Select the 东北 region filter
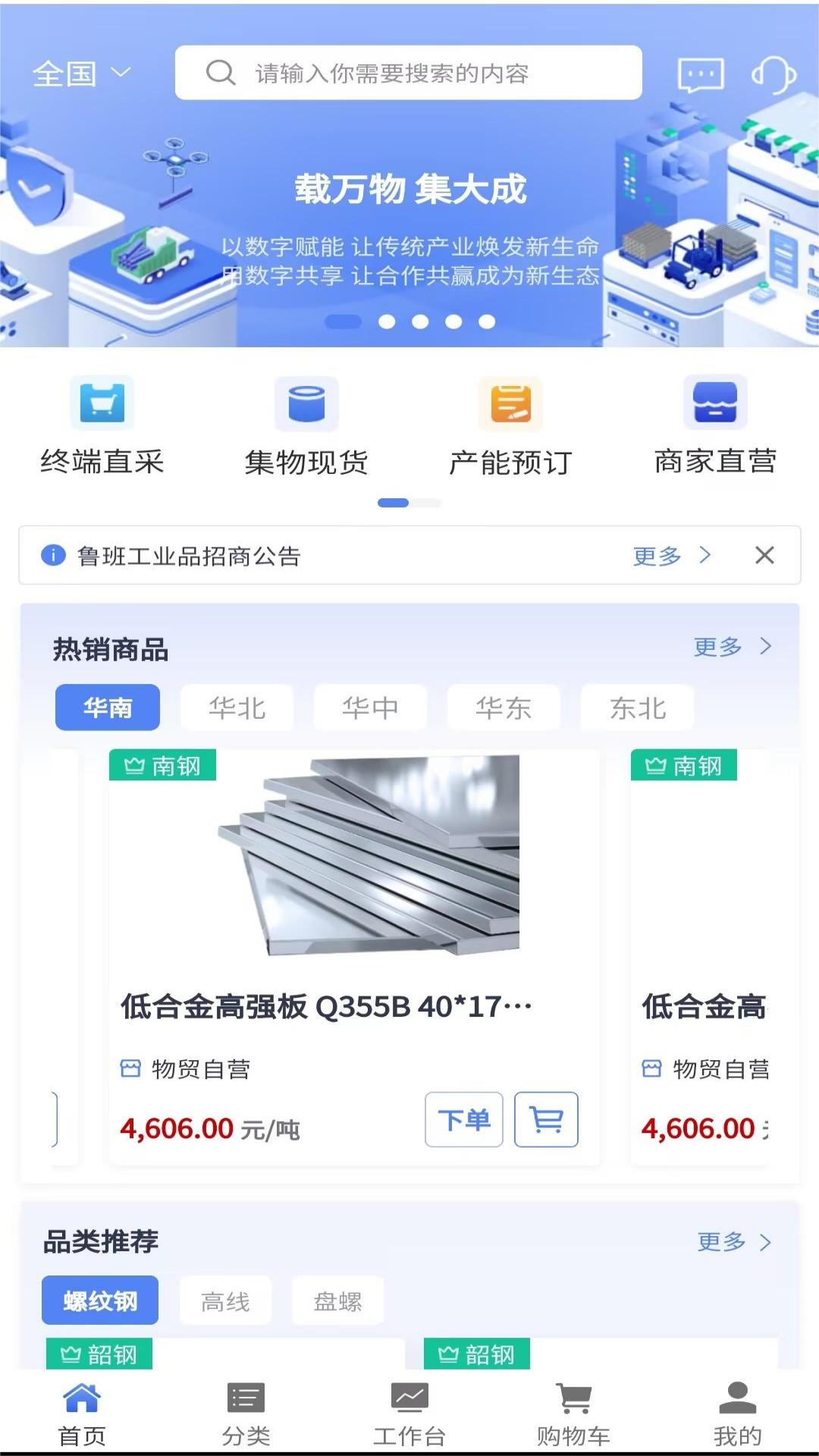819x1456 pixels. coord(635,707)
